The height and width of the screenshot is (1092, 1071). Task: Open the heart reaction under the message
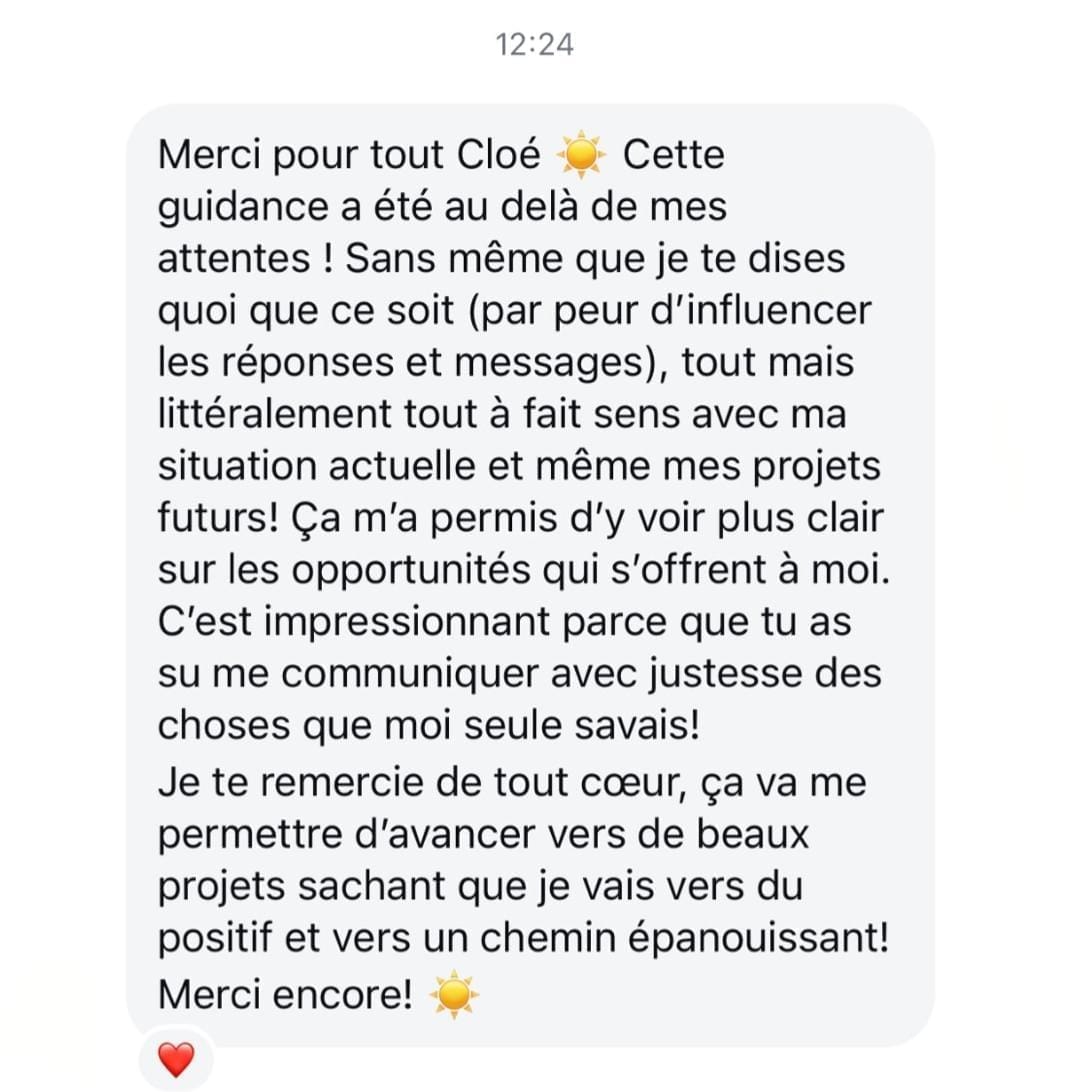coord(176,1060)
